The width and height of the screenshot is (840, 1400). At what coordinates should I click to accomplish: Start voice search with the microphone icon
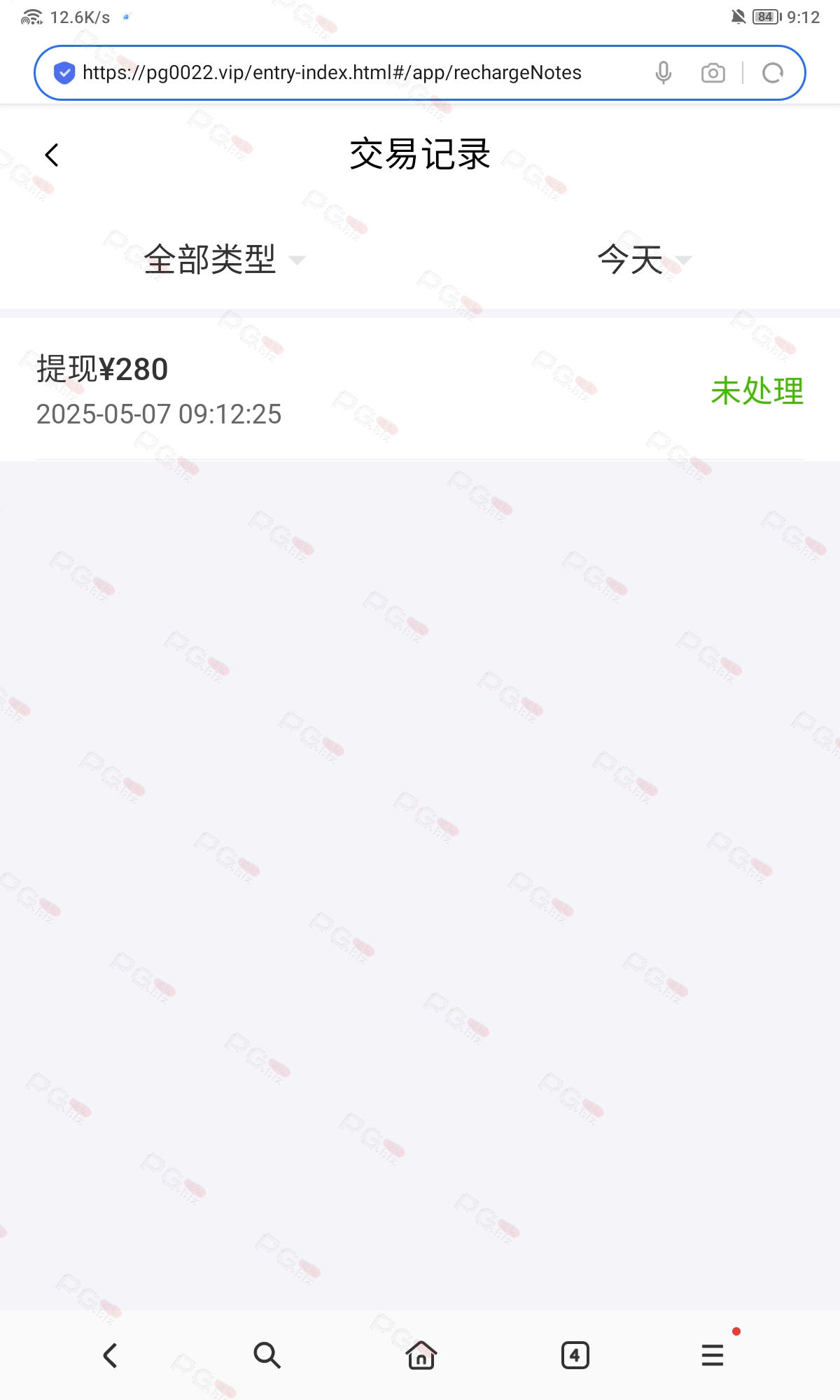pos(663,73)
